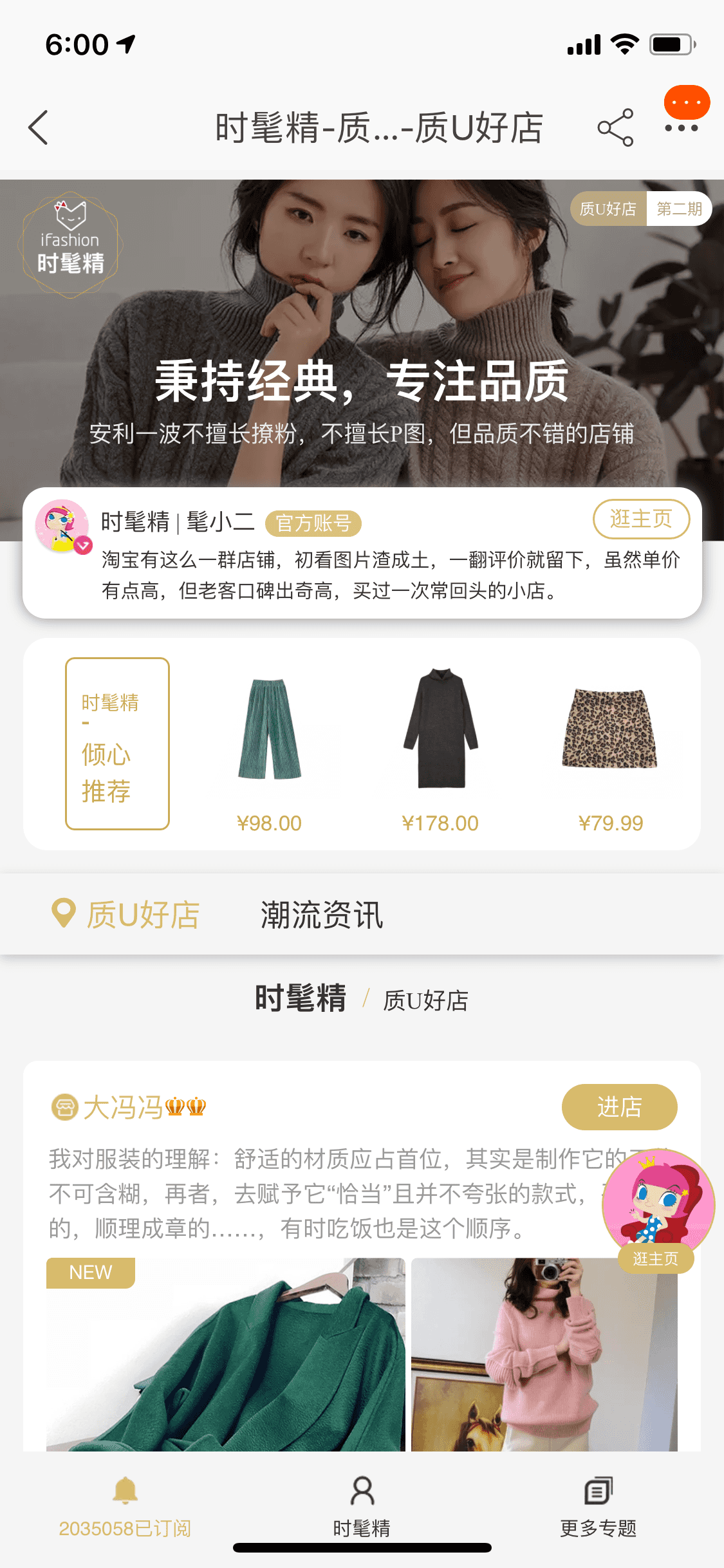Open the green coat NEW product photo

click(x=226, y=1354)
